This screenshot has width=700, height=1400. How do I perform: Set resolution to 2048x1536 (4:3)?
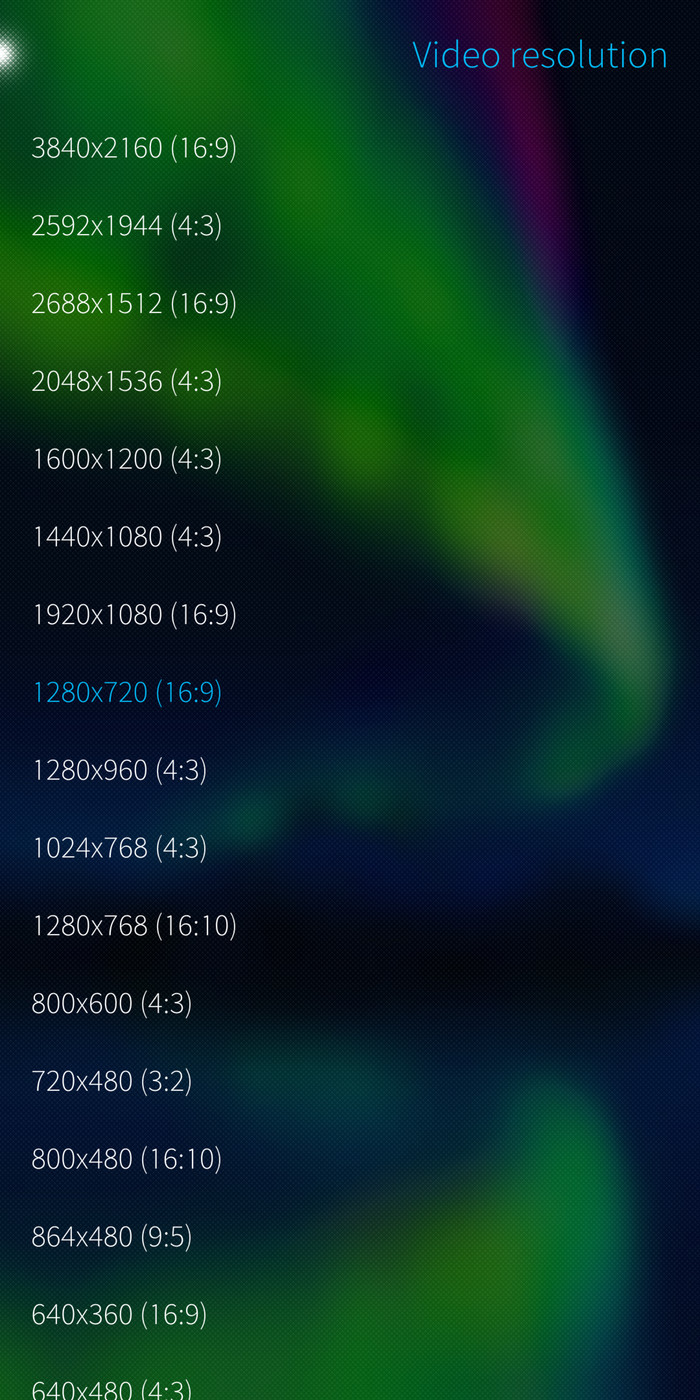127,381
